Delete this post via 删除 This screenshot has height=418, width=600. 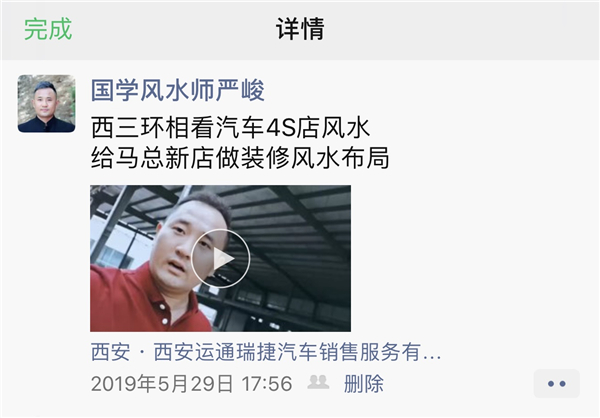coord(363,383)
